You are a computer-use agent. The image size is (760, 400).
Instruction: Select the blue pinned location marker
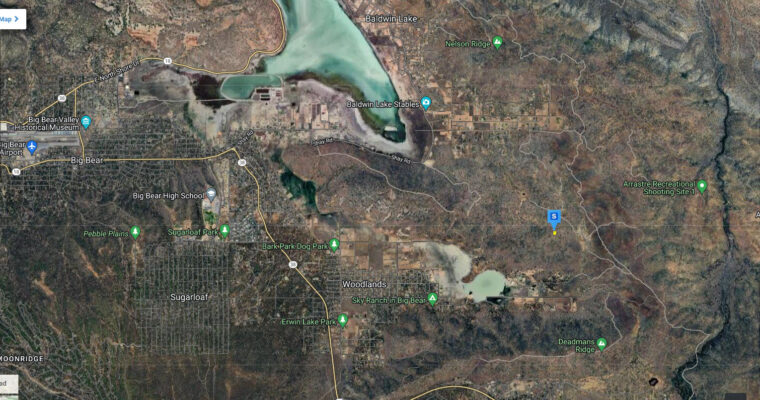tap(554, 217)
